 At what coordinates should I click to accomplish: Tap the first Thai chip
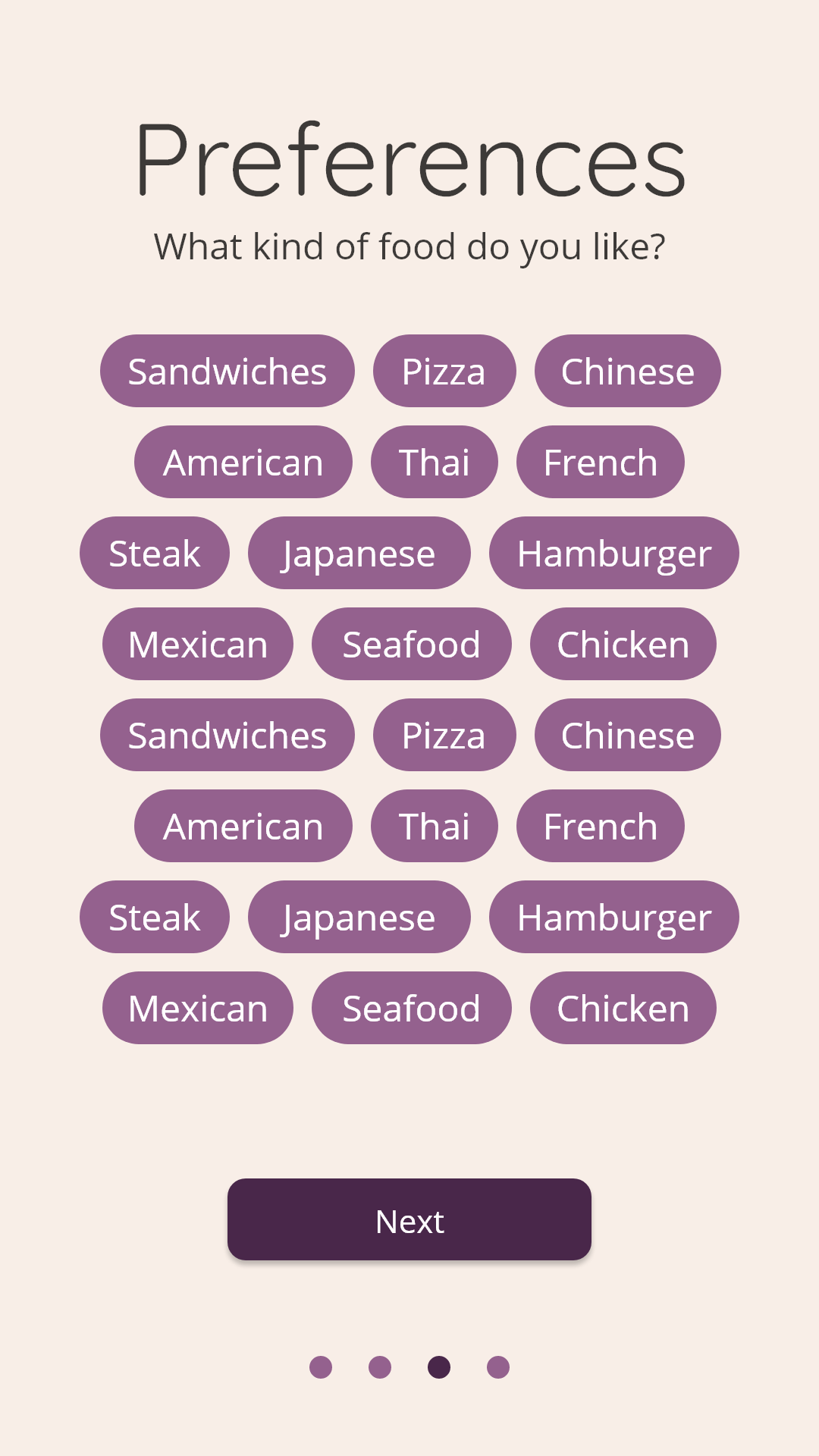434,462
